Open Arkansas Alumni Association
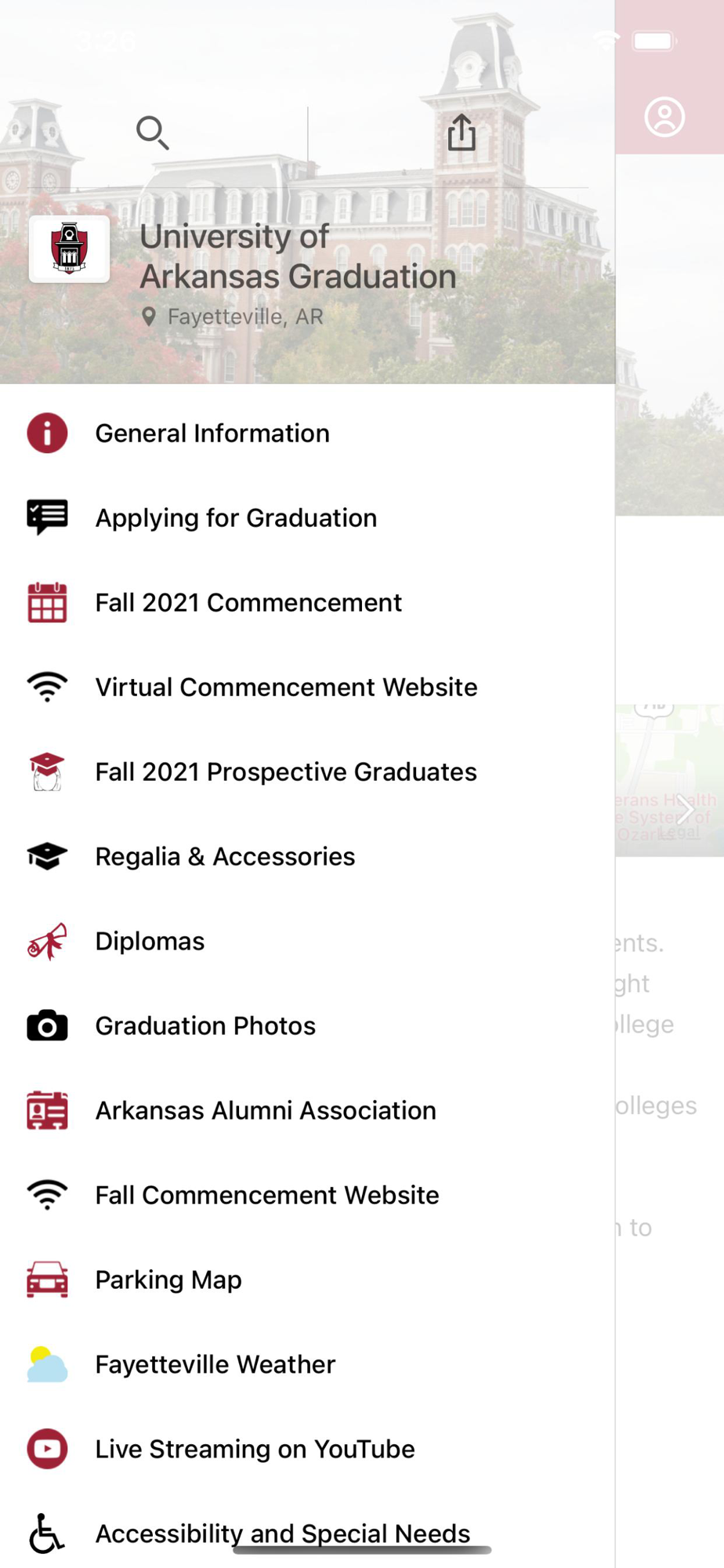Viewport: 724px width, 1568px height. coord(266,1111)
